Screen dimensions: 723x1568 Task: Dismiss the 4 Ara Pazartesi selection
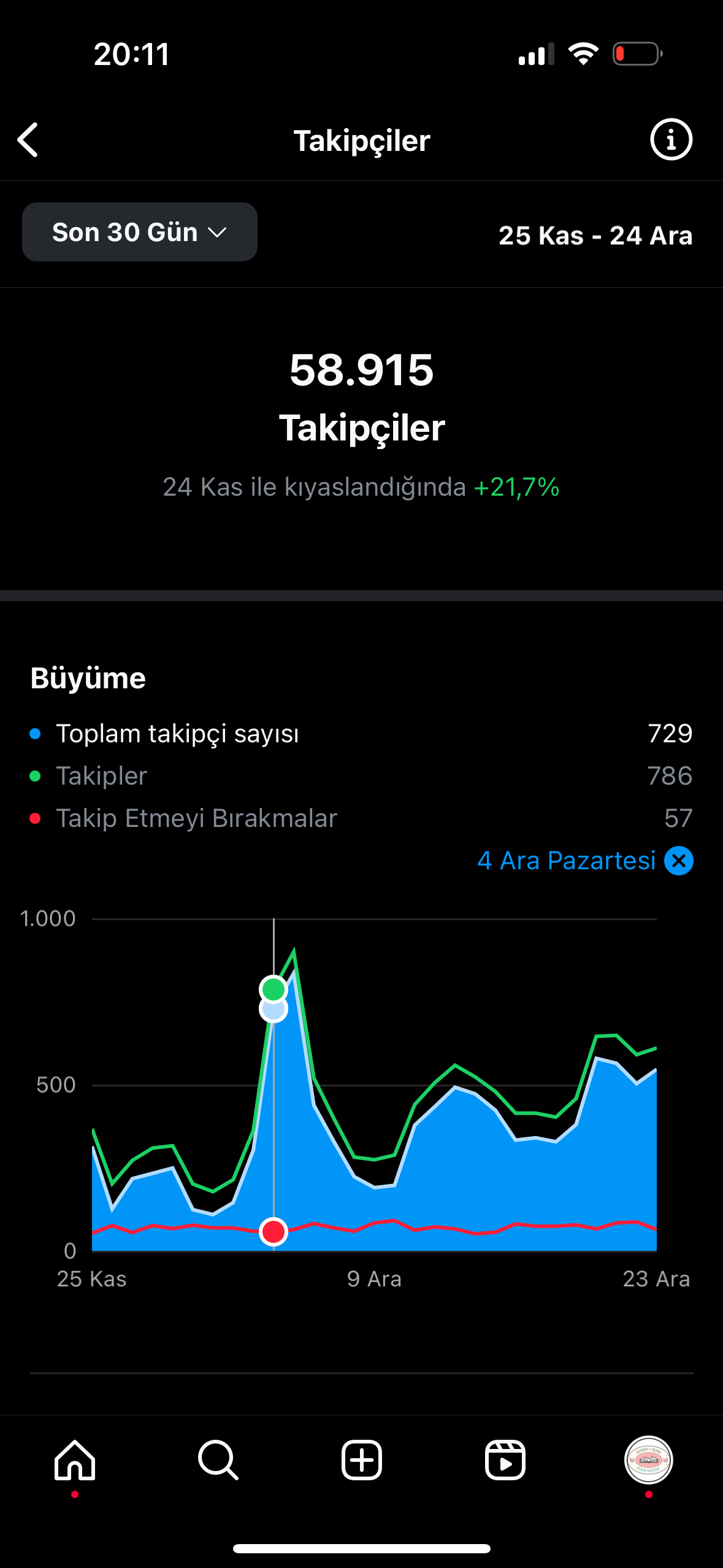click(x=679, y=861)
